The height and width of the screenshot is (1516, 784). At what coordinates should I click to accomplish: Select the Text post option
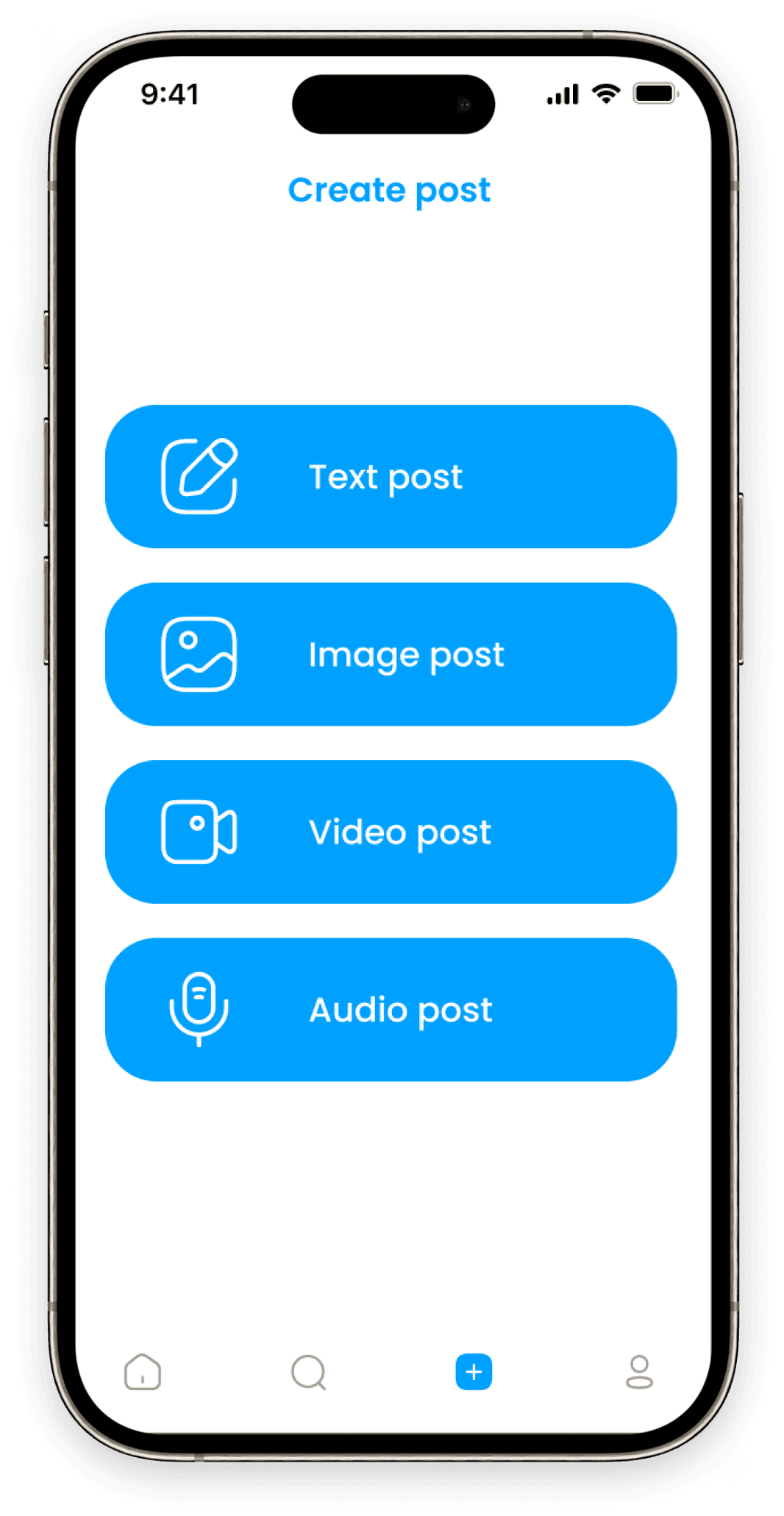pos(391,476)
